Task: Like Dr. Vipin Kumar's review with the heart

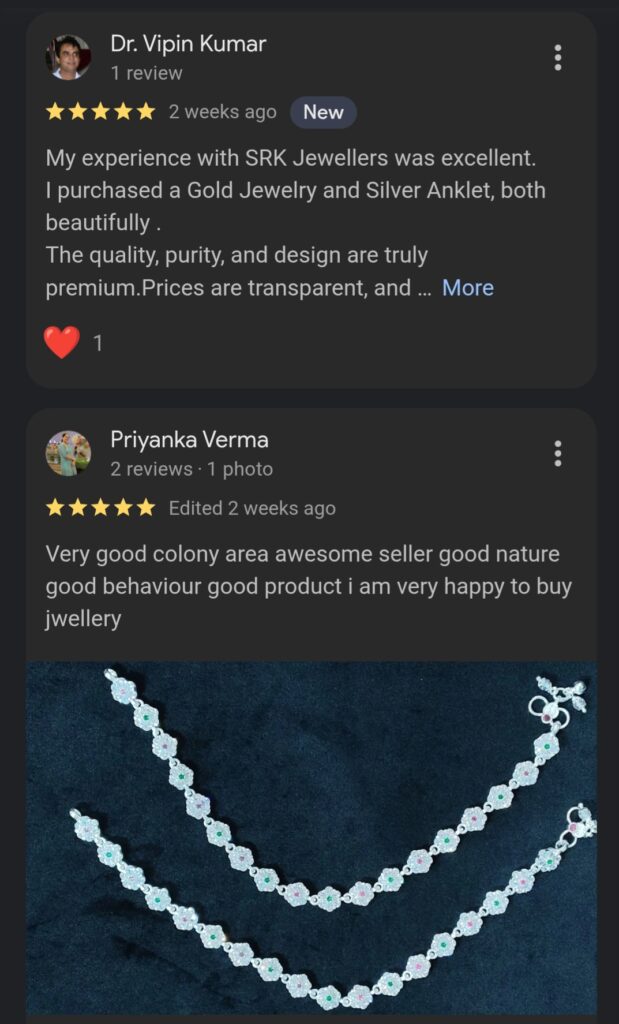Action: 62,343
